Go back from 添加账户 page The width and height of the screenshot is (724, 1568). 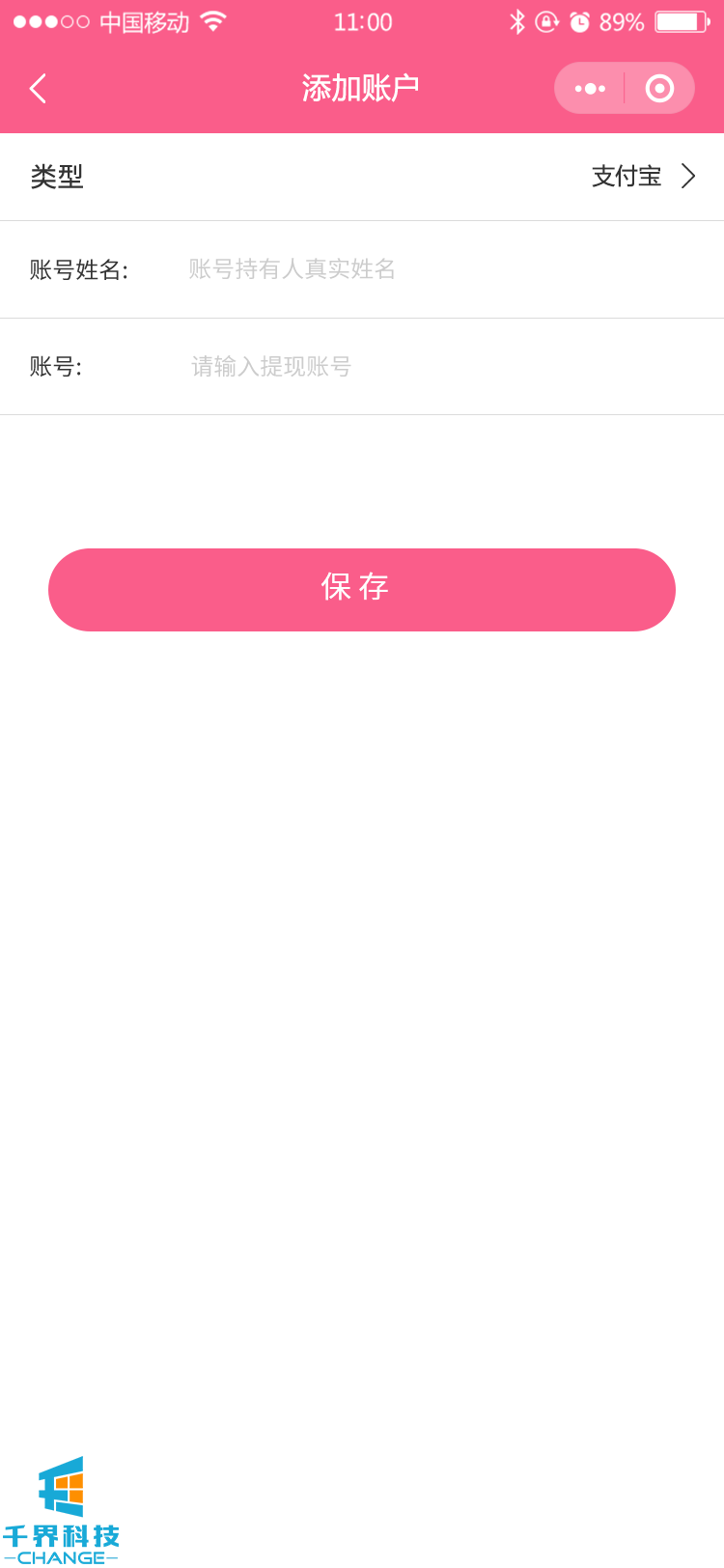38,89
